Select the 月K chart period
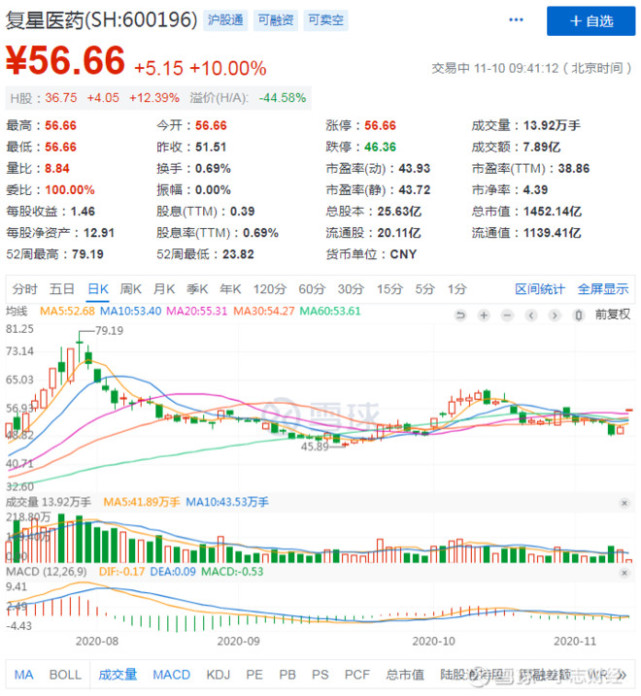The width and height of the screenshot is (641, 696). 165,289
